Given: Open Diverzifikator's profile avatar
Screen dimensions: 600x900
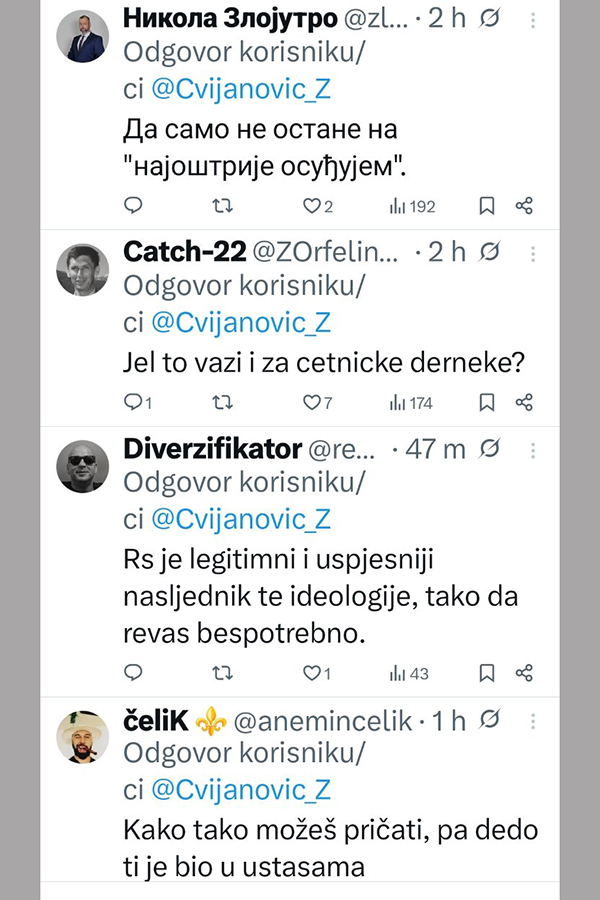Looking at the screenshot, I should tap(82, 466).
